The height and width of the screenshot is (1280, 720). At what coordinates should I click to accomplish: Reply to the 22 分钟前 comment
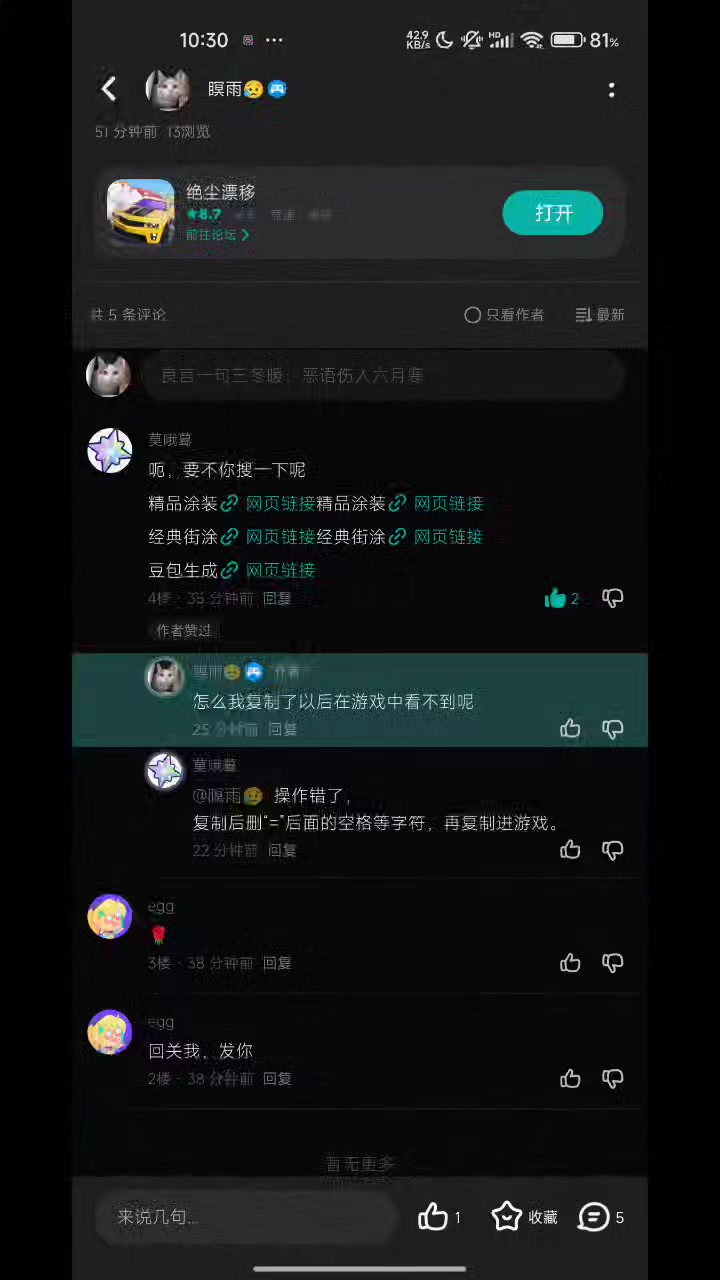(283, 850)
